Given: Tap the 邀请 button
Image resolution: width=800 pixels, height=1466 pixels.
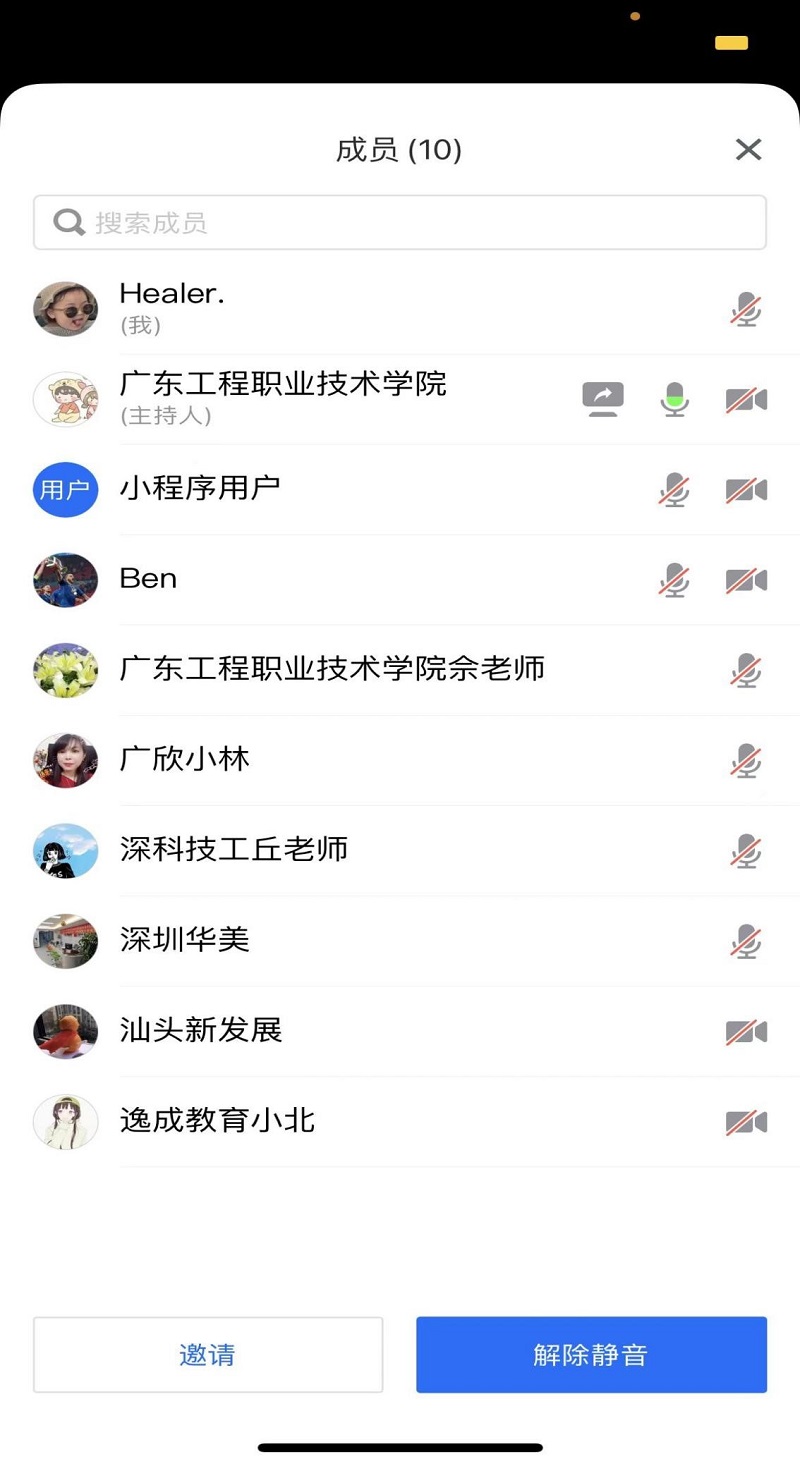Looking at the screenshot, I should [208, 1355].
